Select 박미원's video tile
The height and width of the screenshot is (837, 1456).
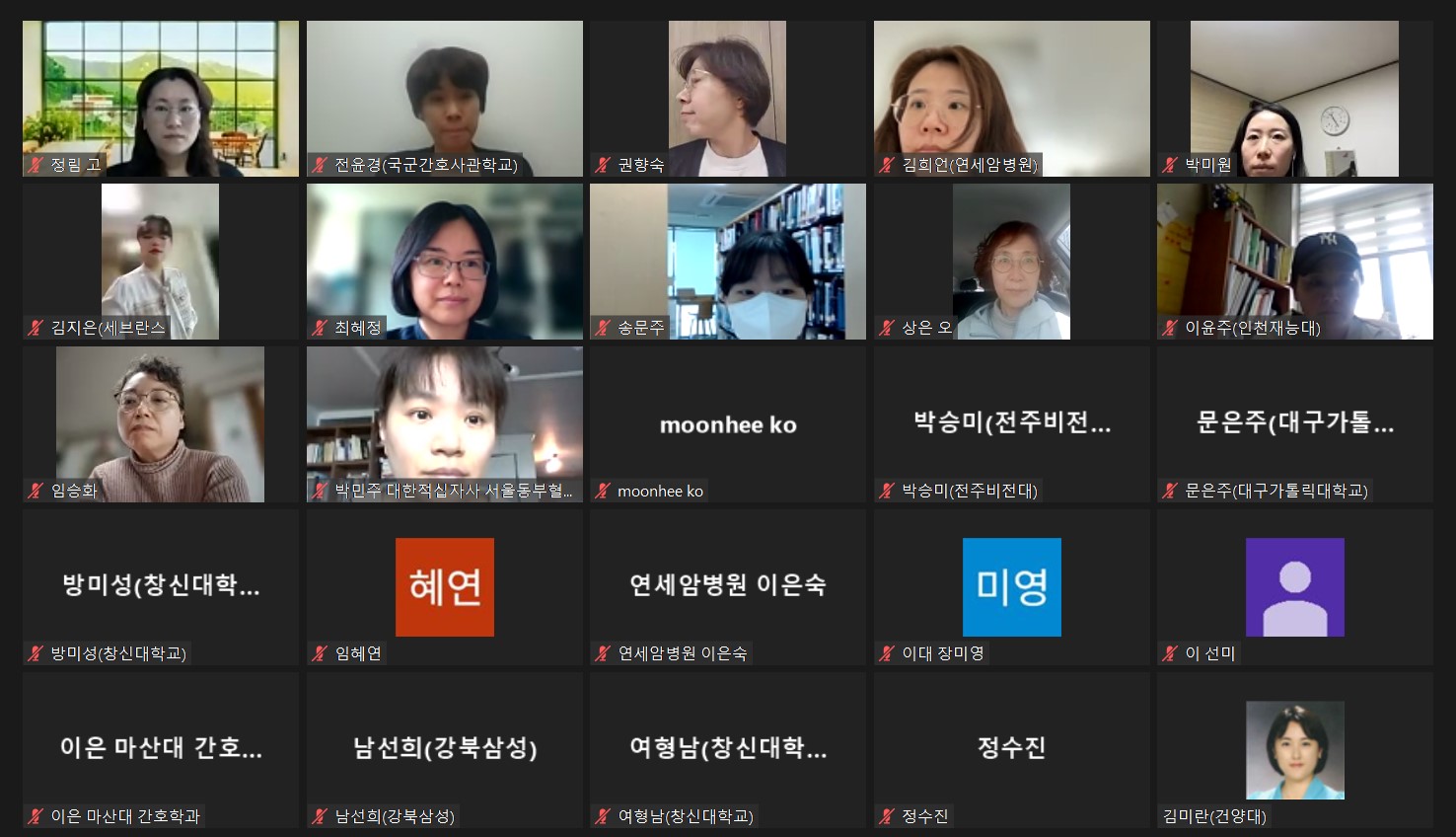click(1294, 99)
